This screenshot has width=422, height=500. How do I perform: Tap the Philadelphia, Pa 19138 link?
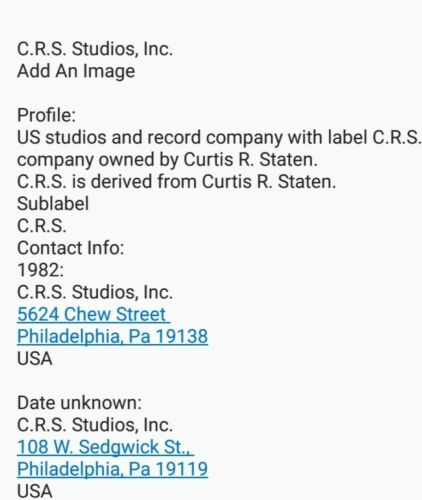(112, 336)
